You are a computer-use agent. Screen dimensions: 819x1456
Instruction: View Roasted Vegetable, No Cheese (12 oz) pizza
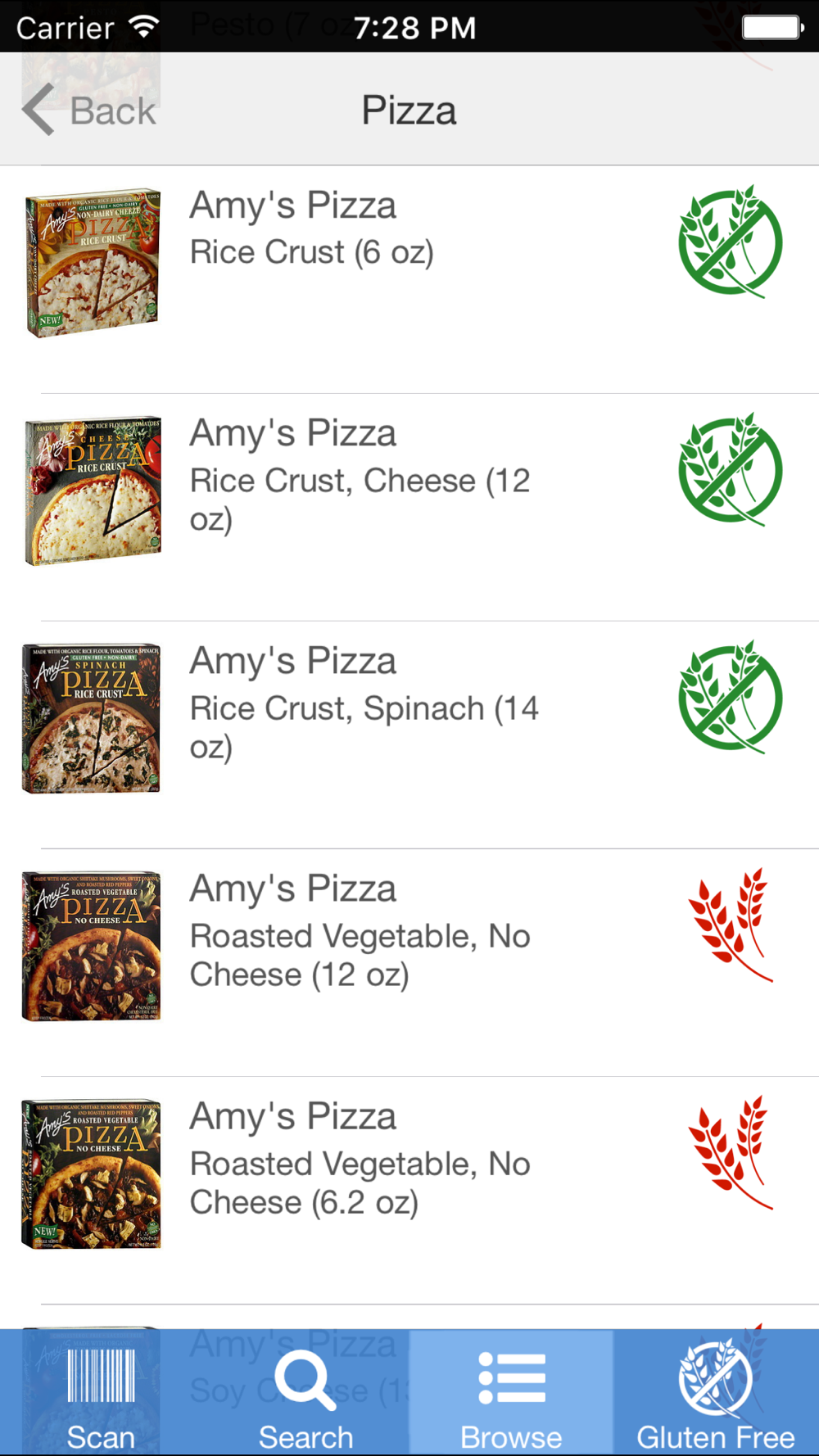tap(409, 963)
